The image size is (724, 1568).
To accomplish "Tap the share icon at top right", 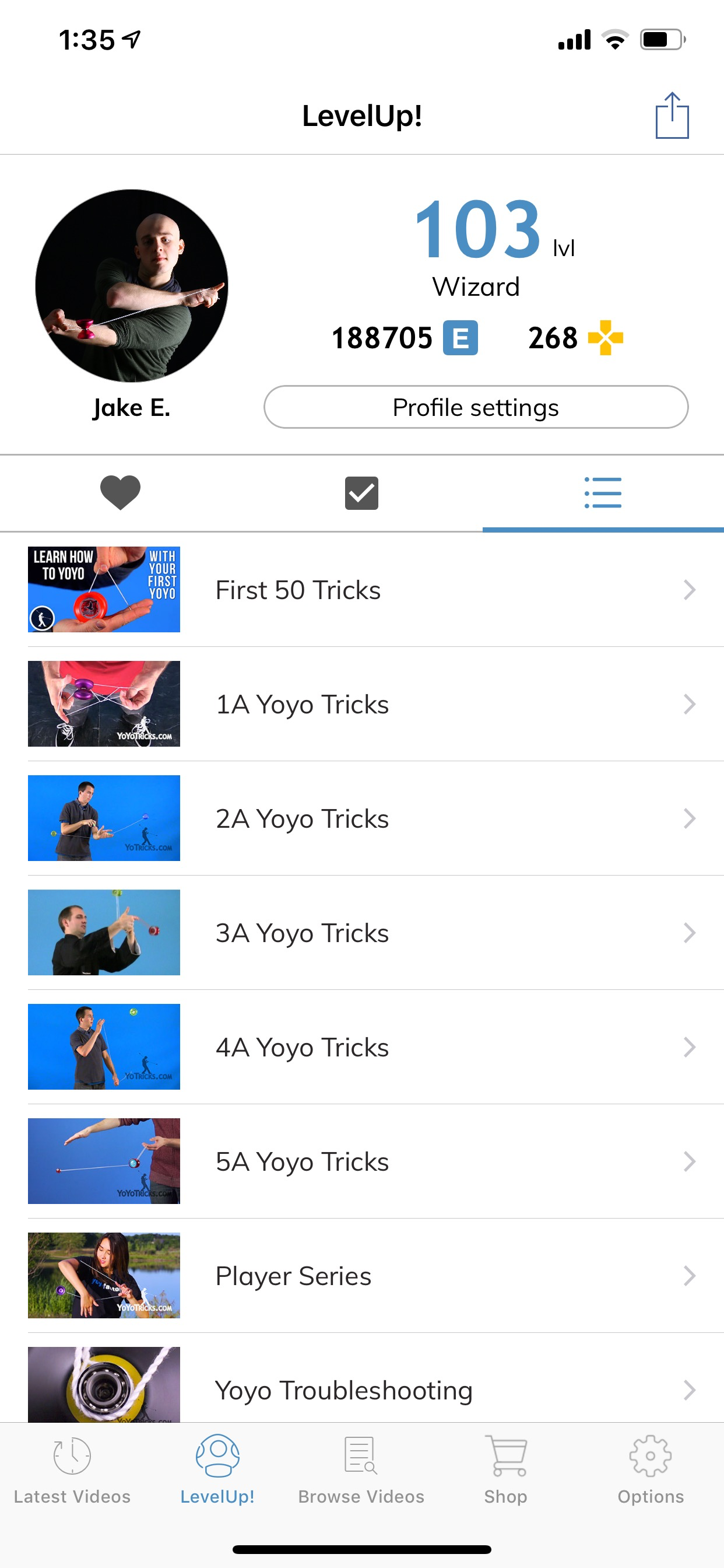I will tap(672, 116).
